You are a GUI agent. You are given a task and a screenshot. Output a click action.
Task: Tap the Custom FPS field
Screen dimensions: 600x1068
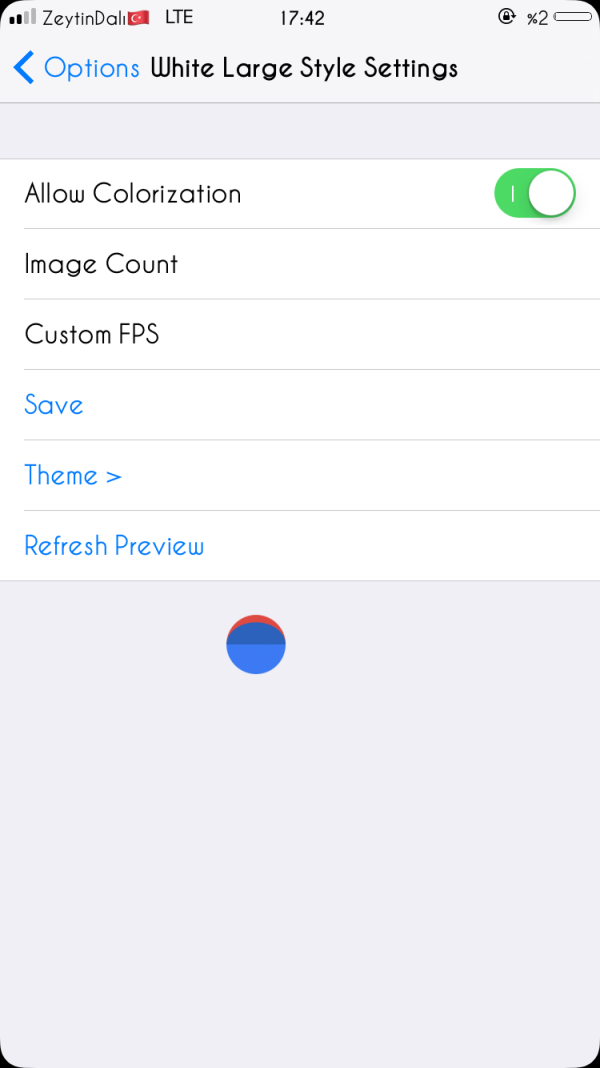tap(300, 334)
